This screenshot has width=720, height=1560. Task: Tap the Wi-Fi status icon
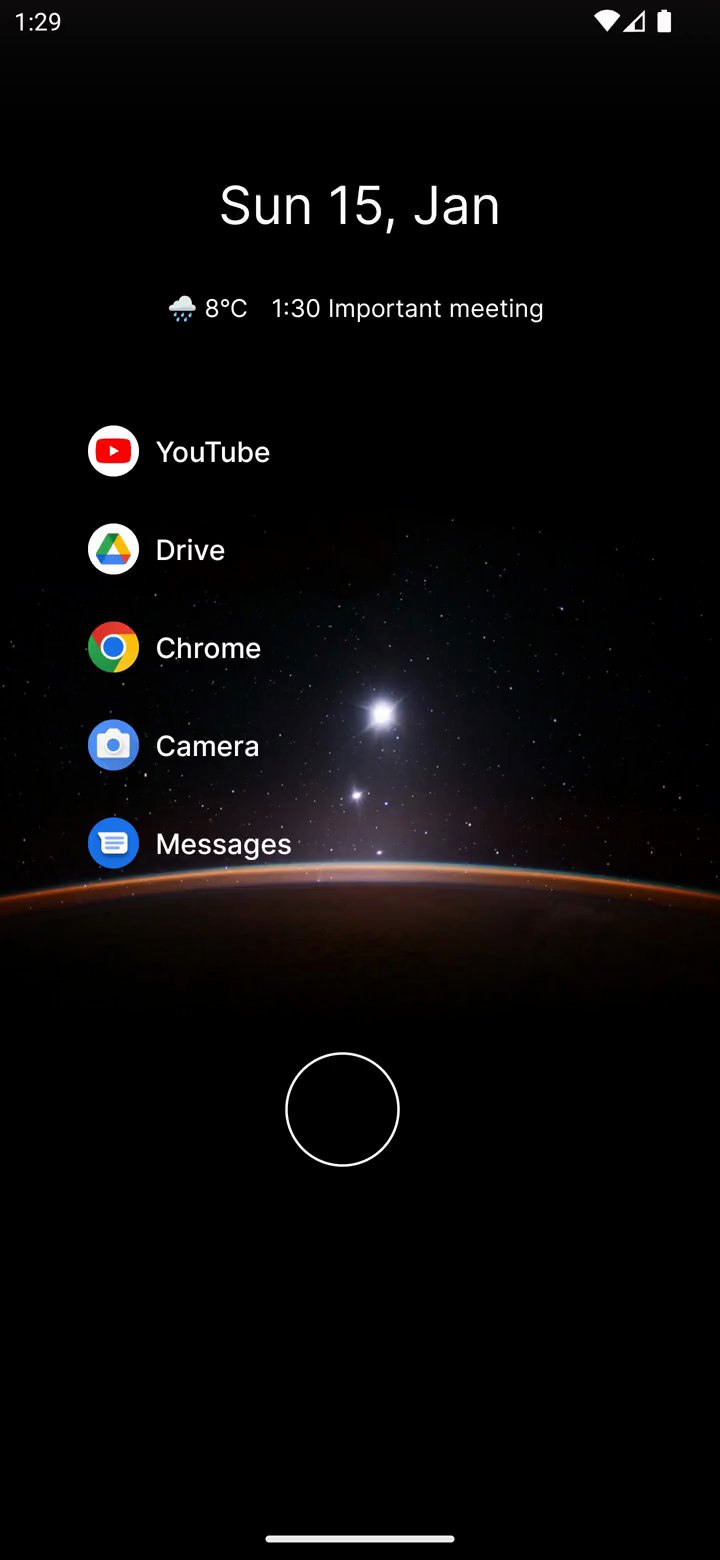pos(607,21)
